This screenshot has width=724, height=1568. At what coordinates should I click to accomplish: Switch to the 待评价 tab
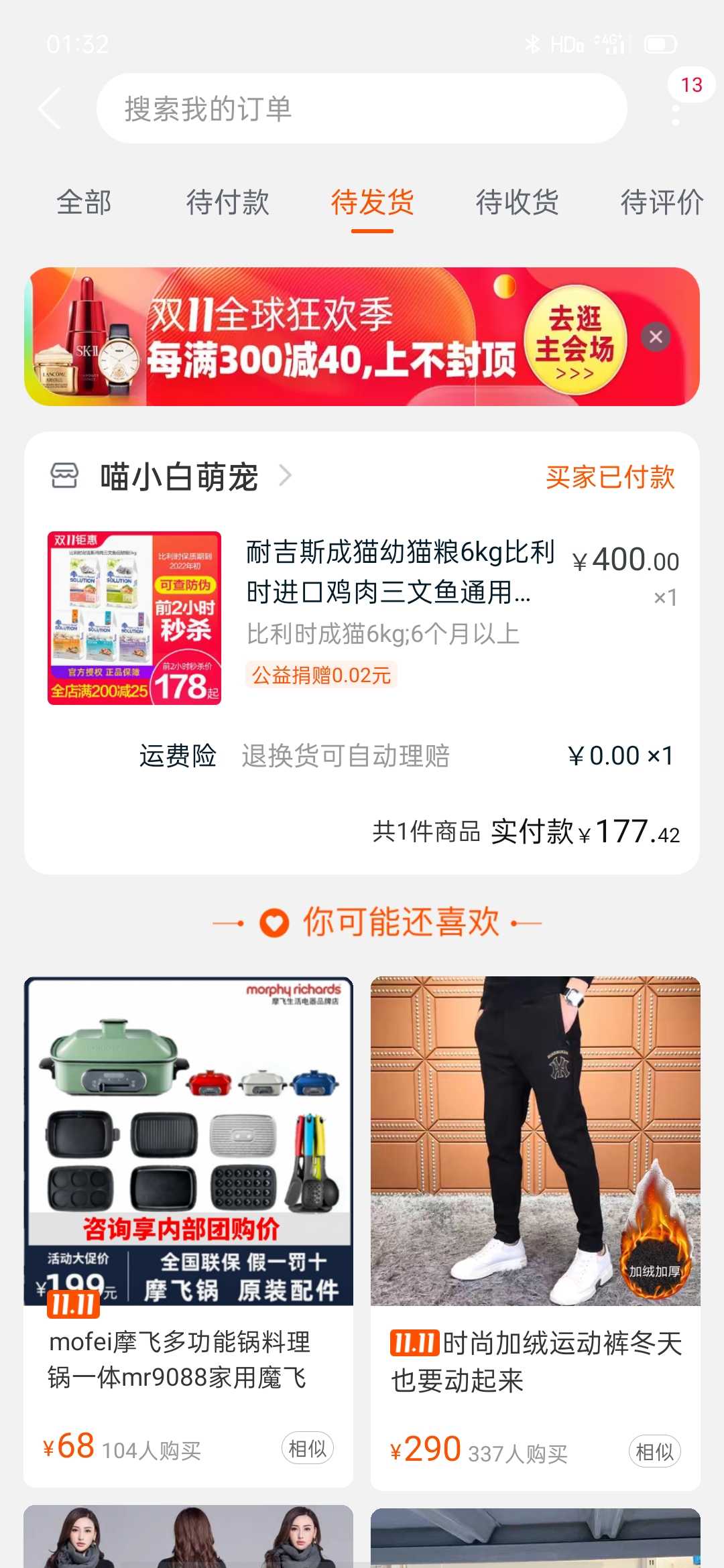tap(662, 203)
